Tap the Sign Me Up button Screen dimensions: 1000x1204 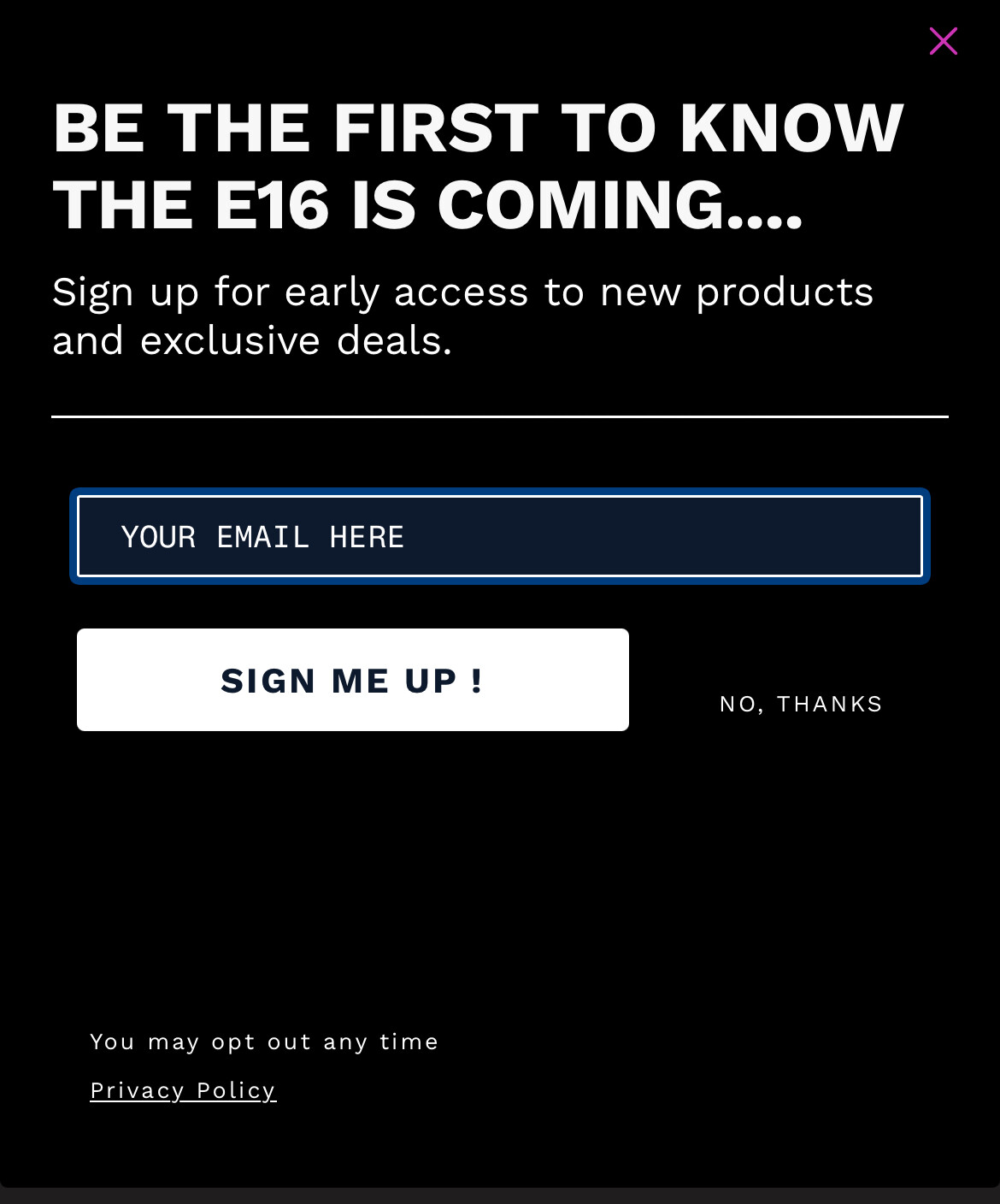[352, 680]
